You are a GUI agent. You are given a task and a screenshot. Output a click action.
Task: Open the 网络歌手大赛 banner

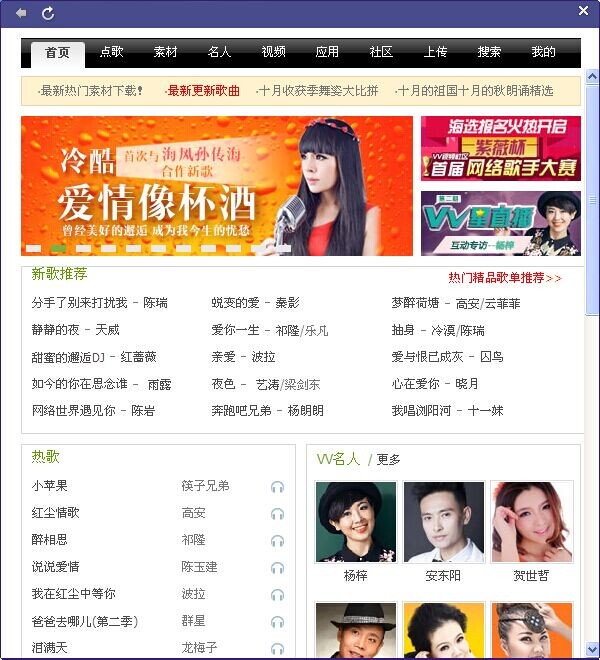click(500, 148)
